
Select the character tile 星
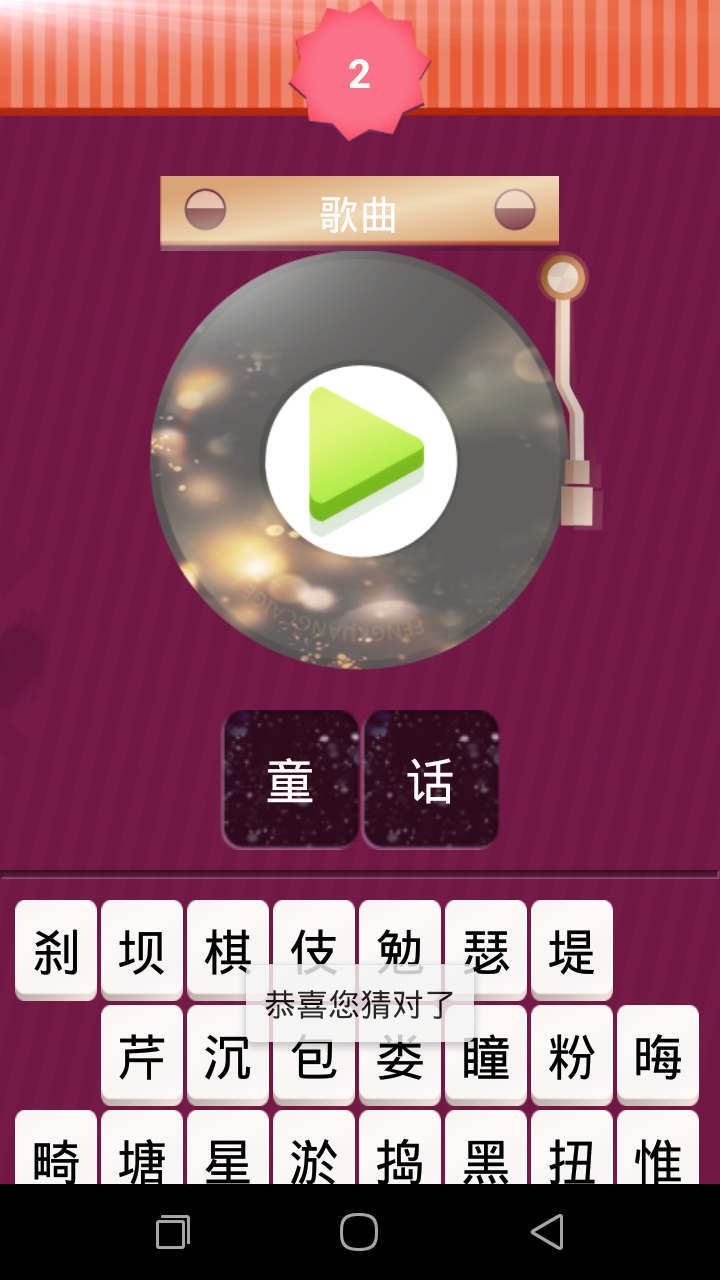coord(228,1155)
